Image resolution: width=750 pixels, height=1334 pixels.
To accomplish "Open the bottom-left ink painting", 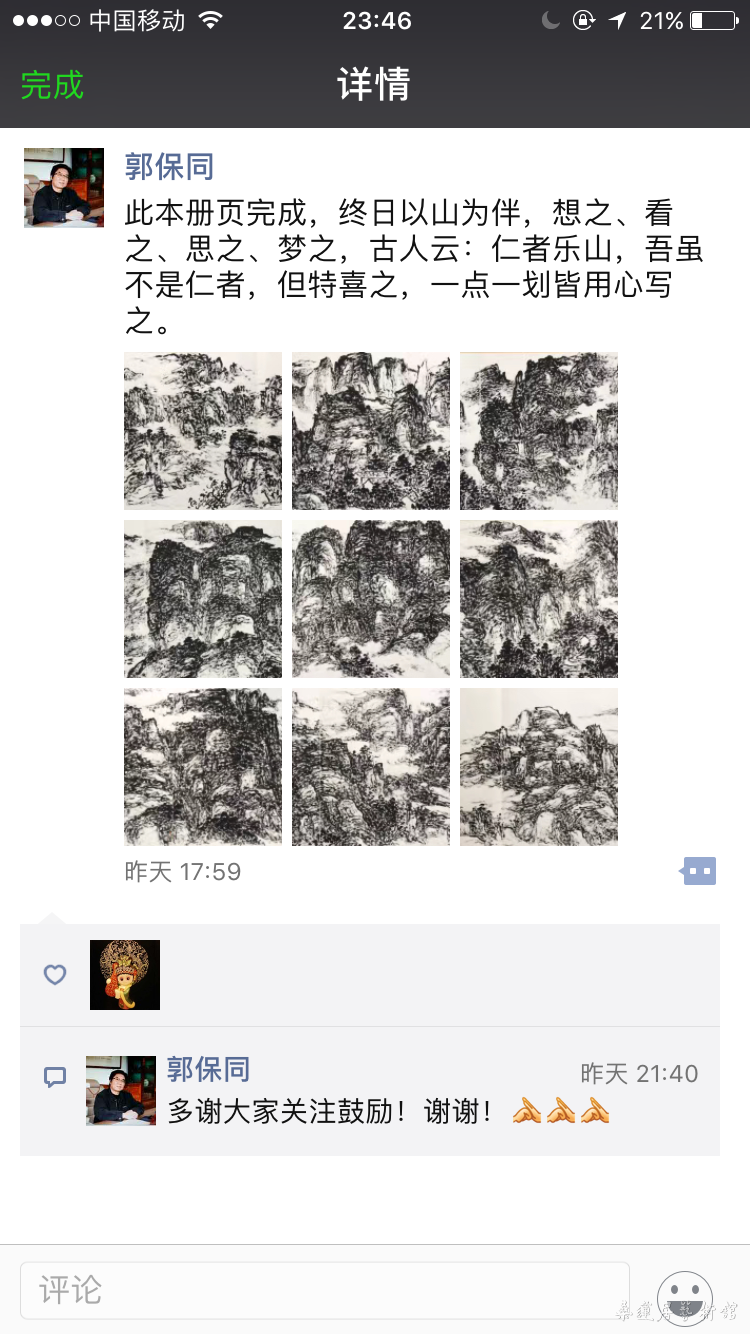I will click(203, 767).
